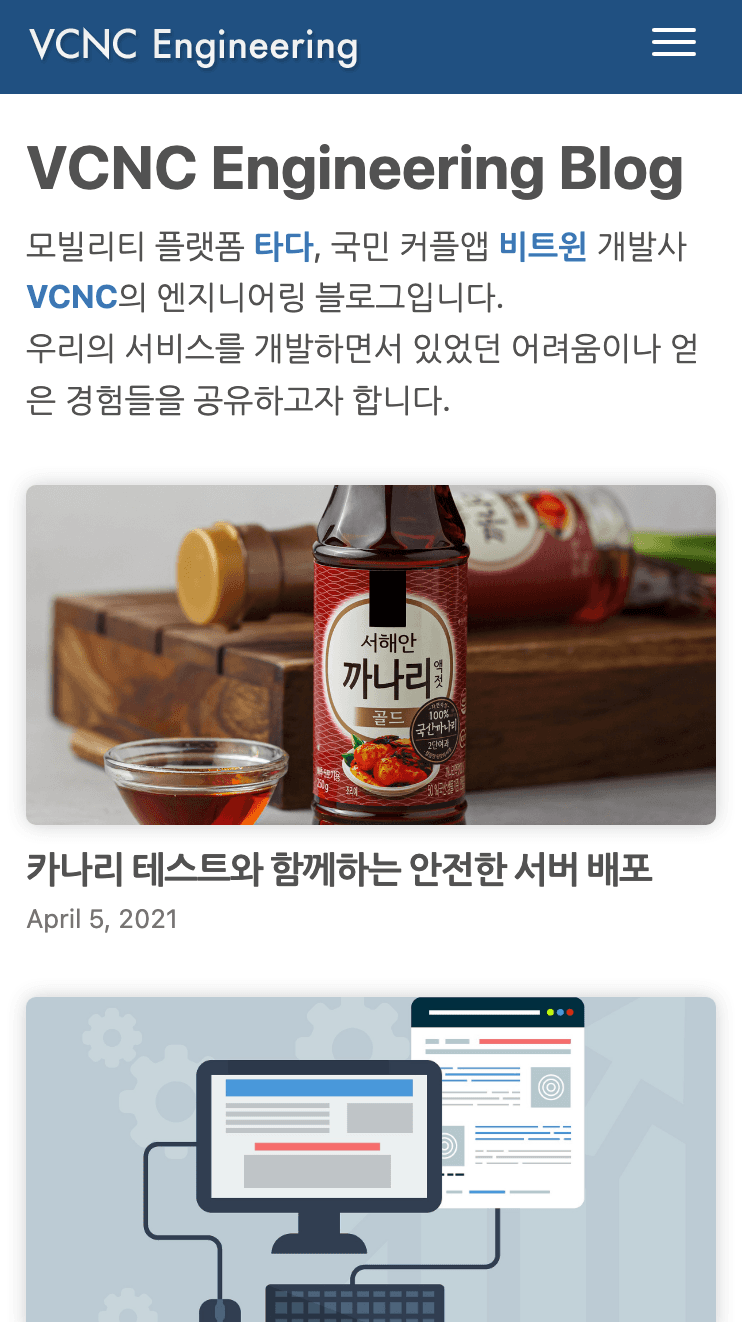Follow the 비트윈 link
Viewport: 742px width, 1322px height.
543,246
